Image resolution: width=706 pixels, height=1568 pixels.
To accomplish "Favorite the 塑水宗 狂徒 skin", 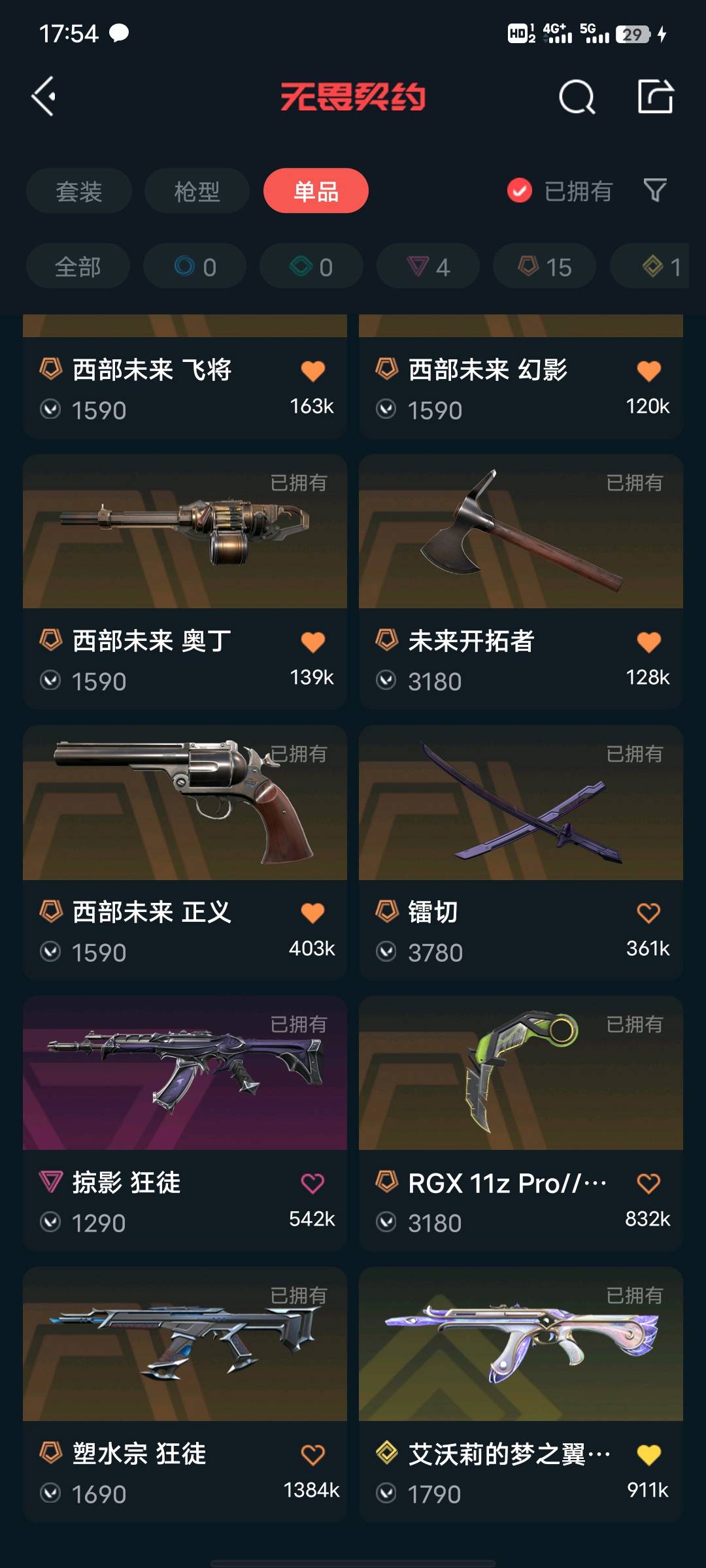I will (312, 1454).
